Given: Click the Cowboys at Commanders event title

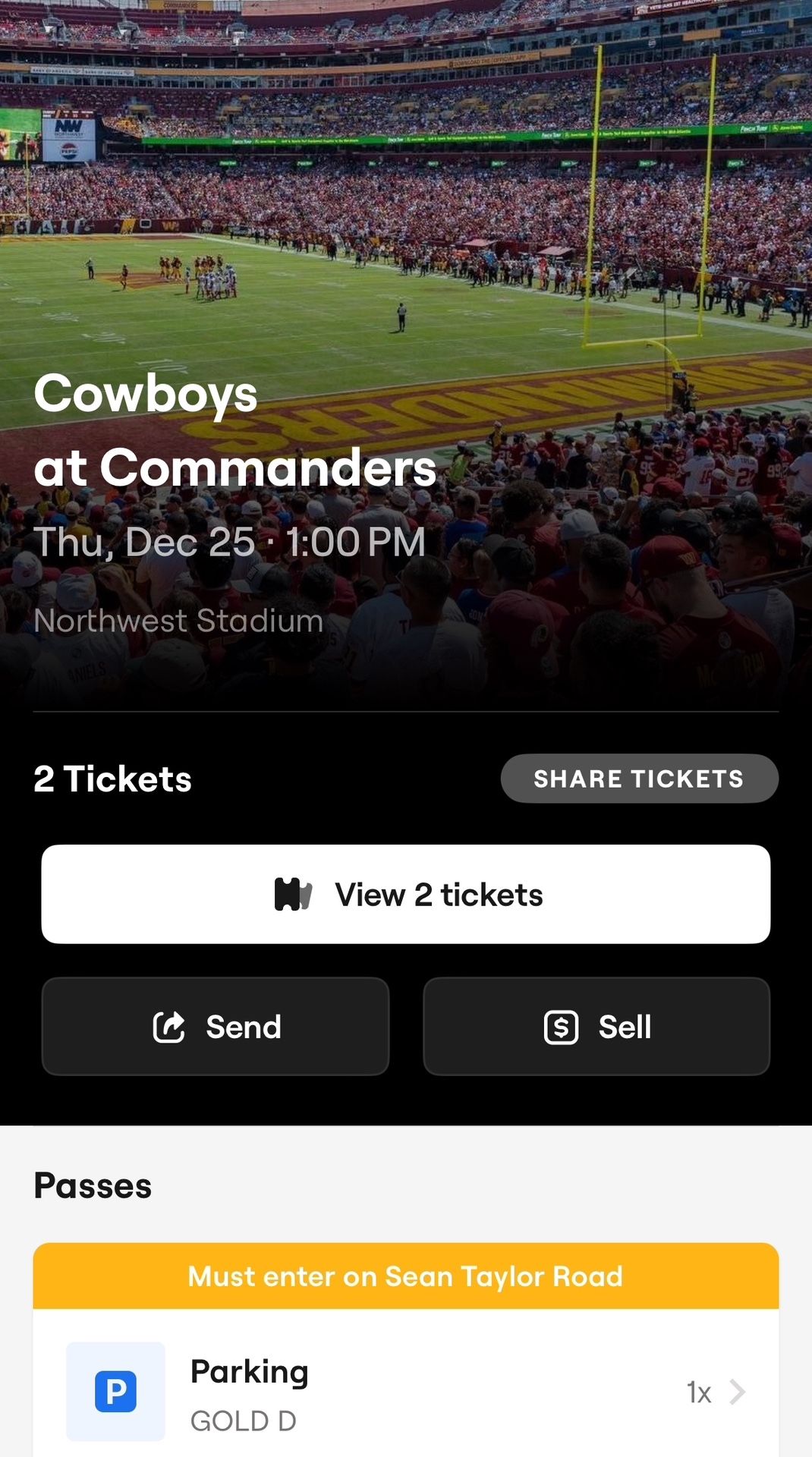Looking at the screenshot, I should pyautogui.click(x=237, y=430).
